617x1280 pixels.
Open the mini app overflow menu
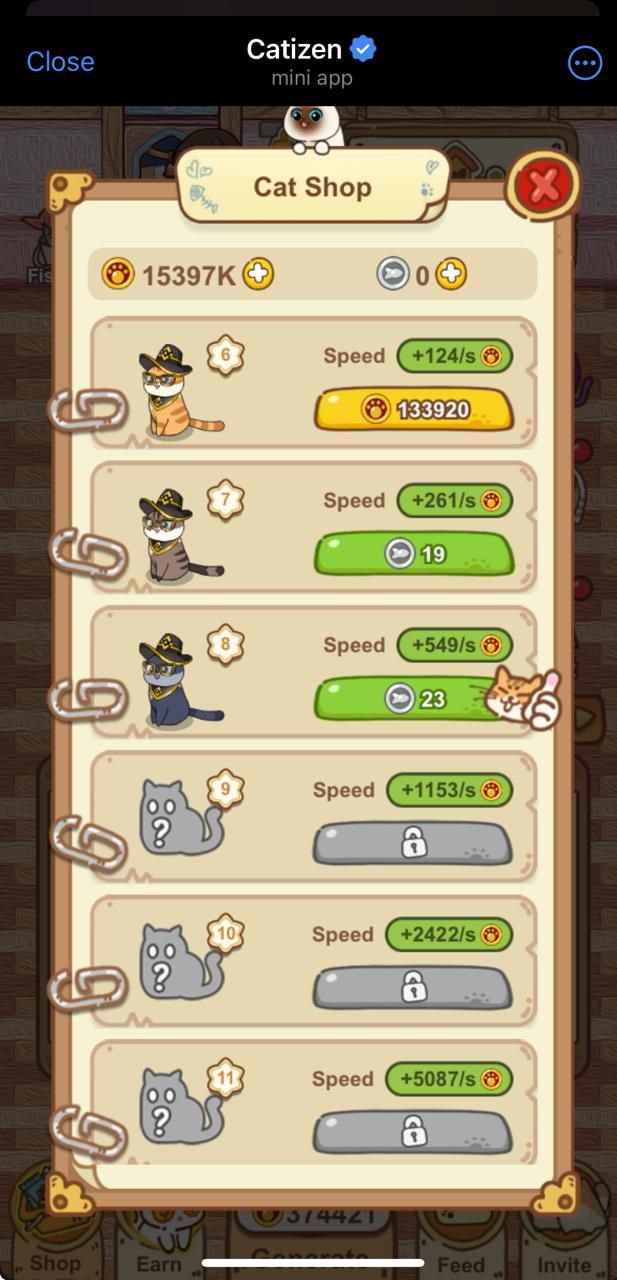click(x=584, y=63)
